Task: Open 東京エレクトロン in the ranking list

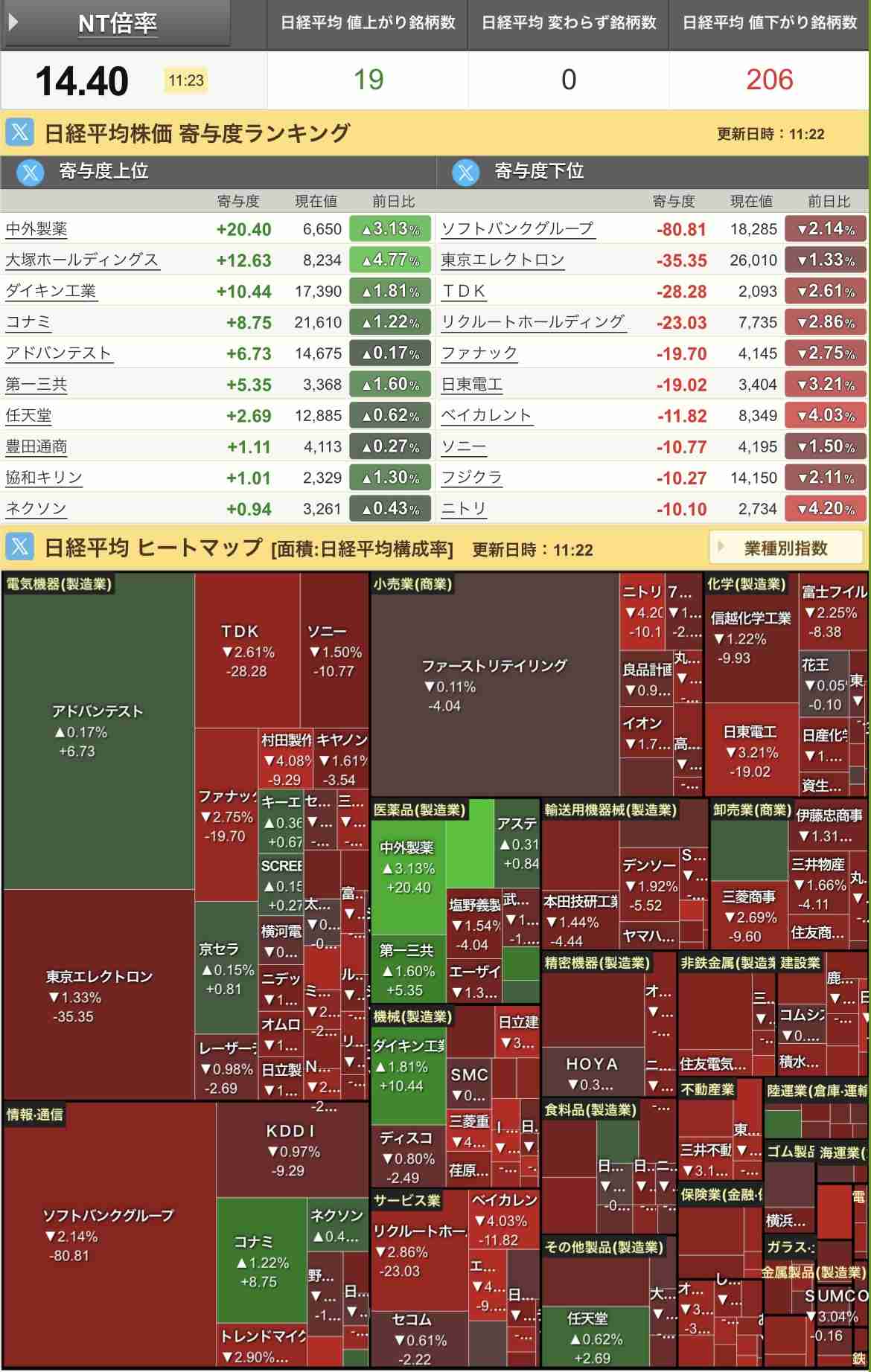Action: click(502, 260)
